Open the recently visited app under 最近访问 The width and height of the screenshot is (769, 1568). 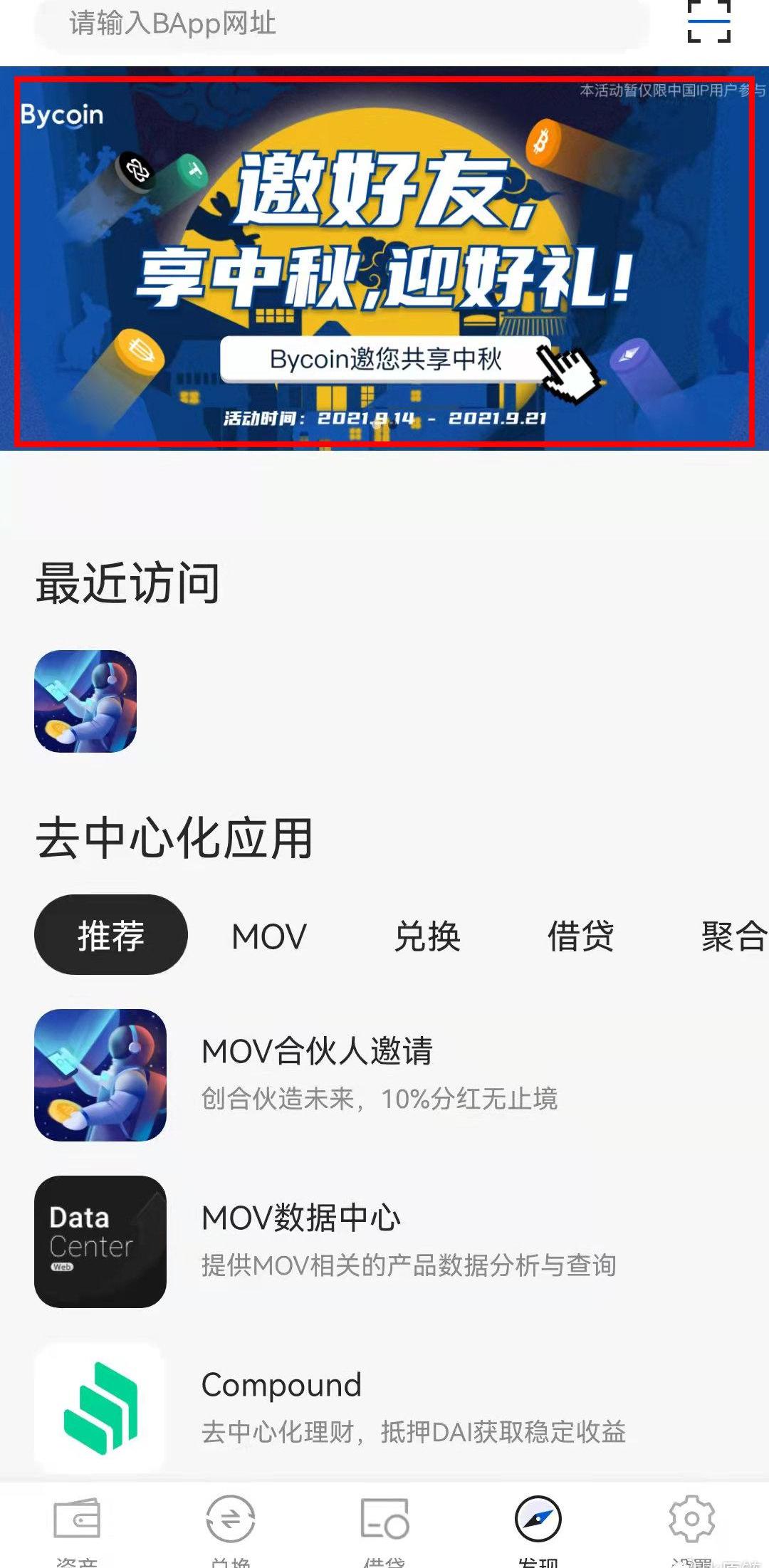coord(85,701)
